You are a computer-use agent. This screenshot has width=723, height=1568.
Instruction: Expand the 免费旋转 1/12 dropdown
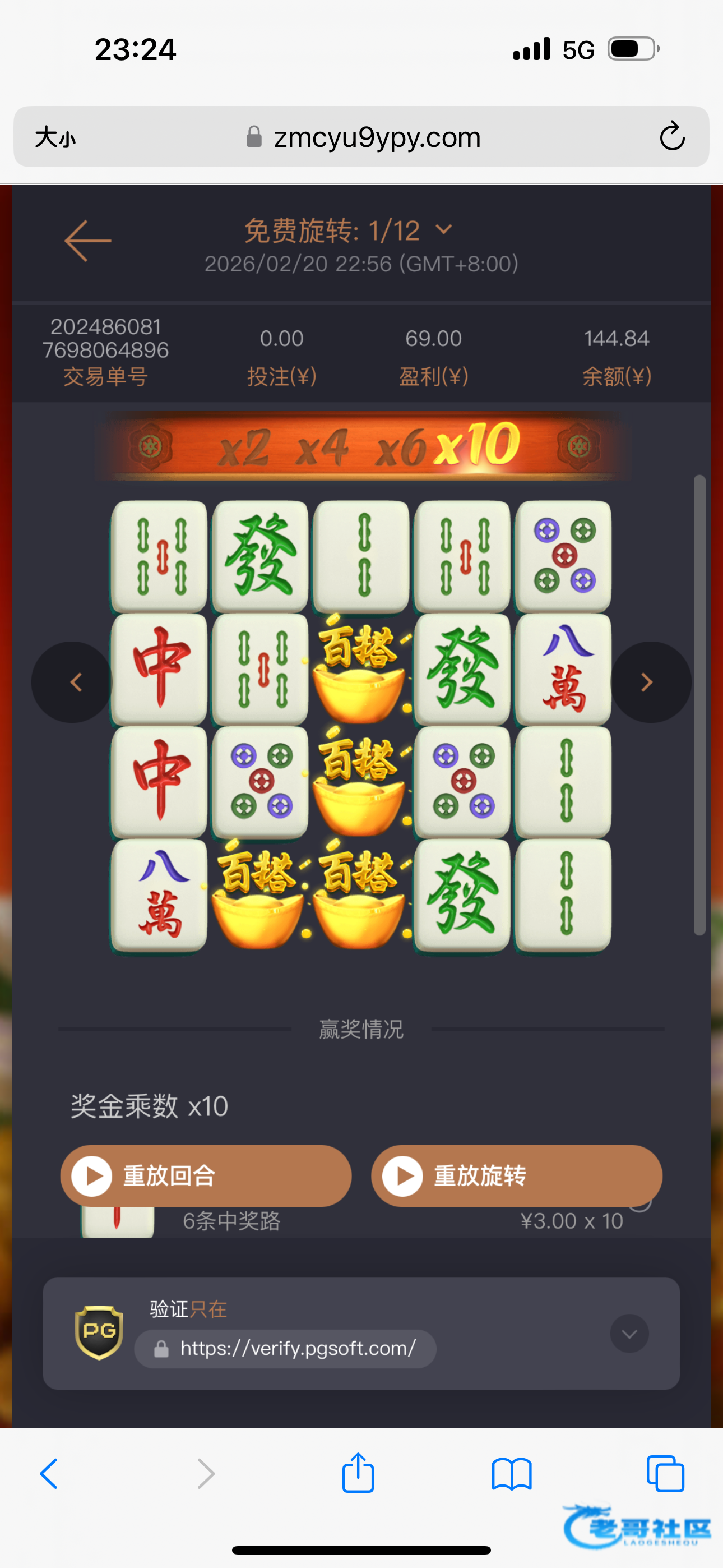(x=444, y=229)
